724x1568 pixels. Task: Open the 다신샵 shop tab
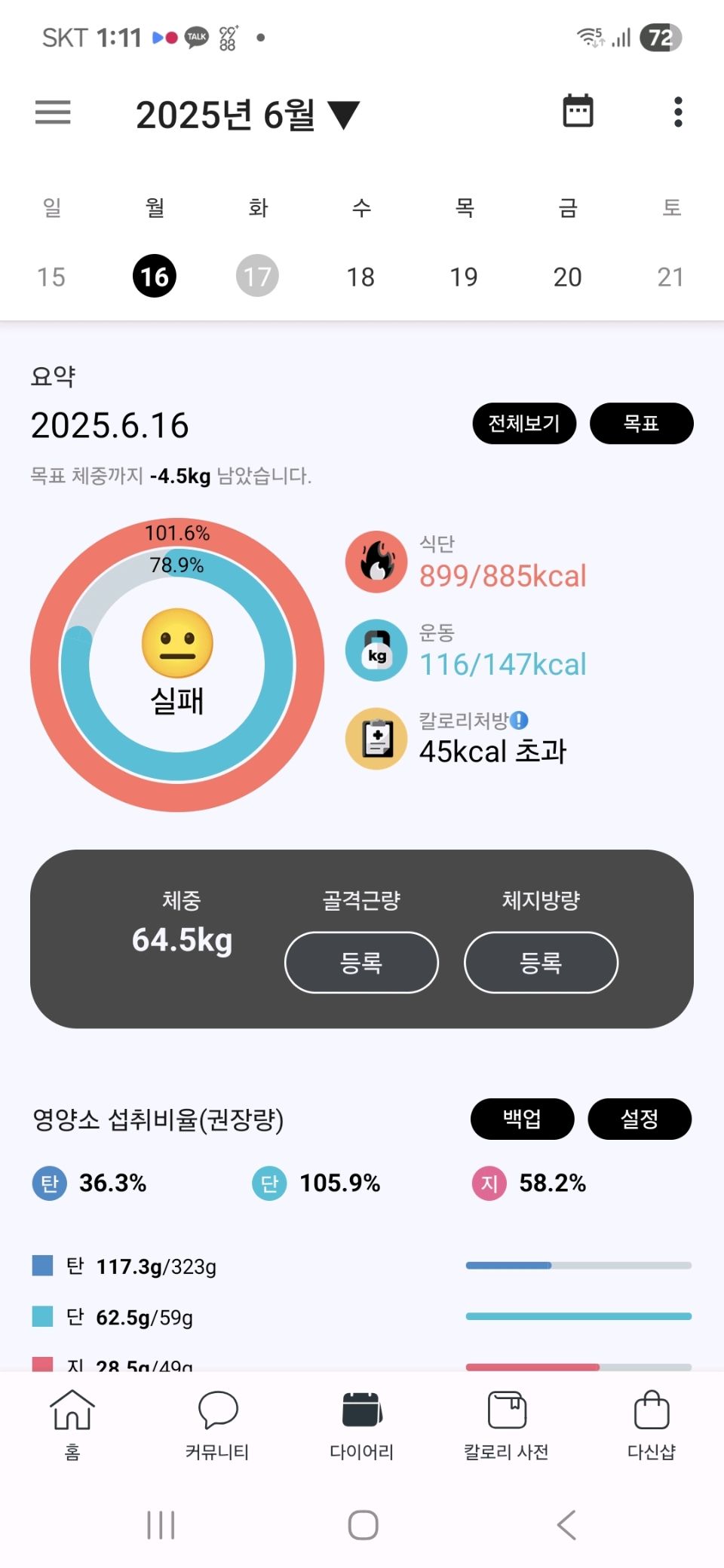(x=652, y=1425)
